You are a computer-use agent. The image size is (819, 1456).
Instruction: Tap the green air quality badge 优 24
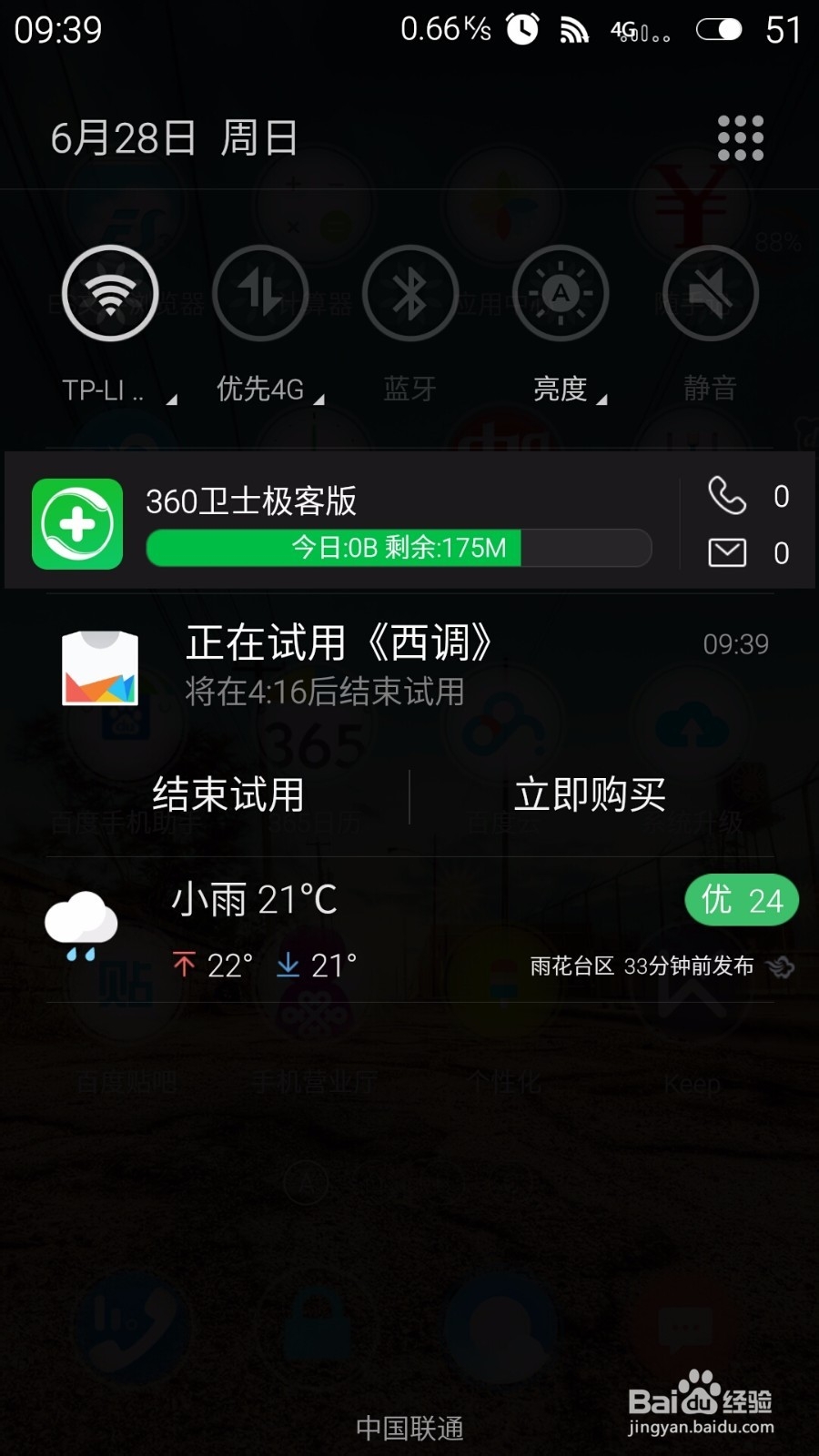(x=742, y=900)
